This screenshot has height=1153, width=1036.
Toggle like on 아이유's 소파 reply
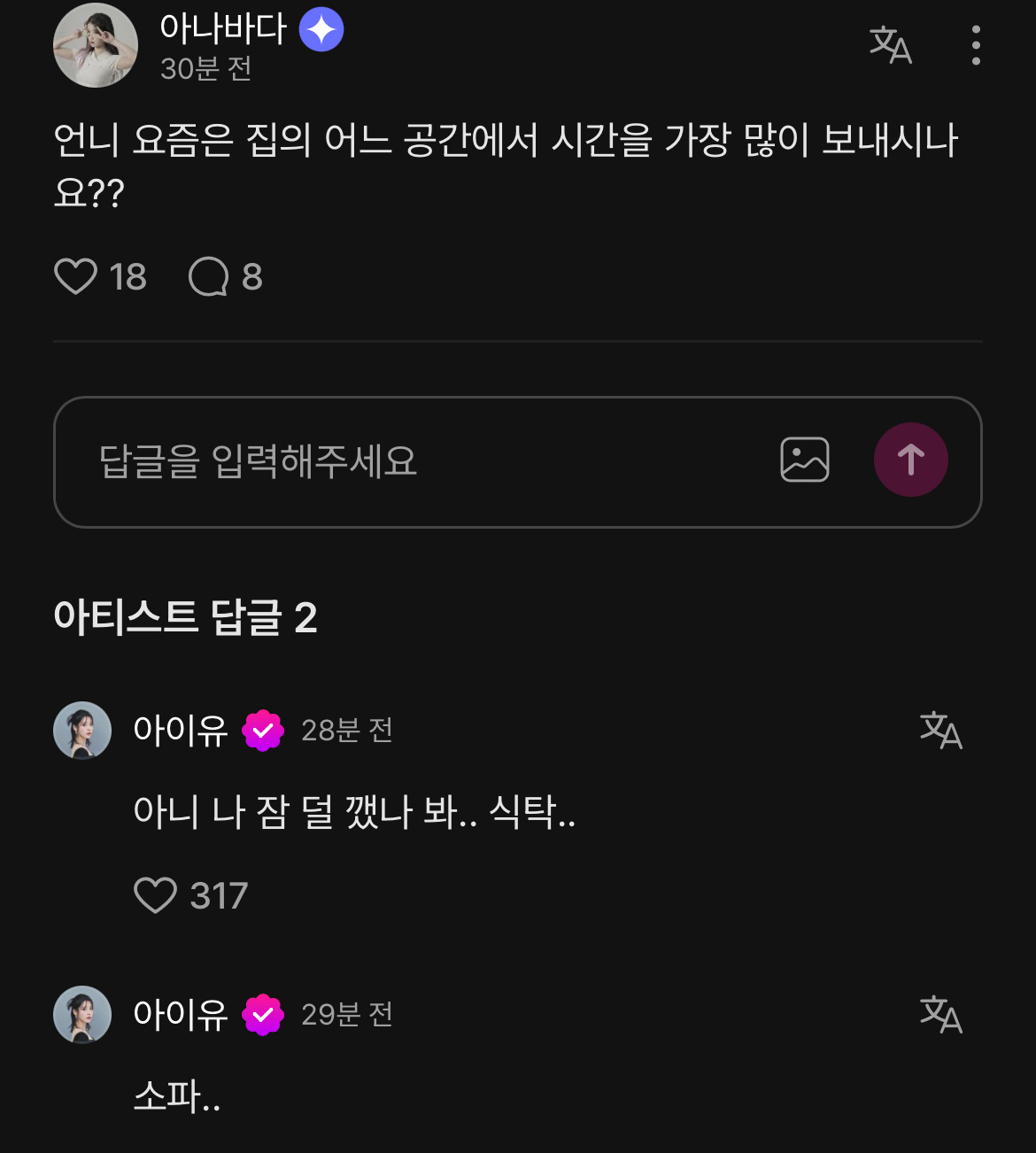[155, 1147]
